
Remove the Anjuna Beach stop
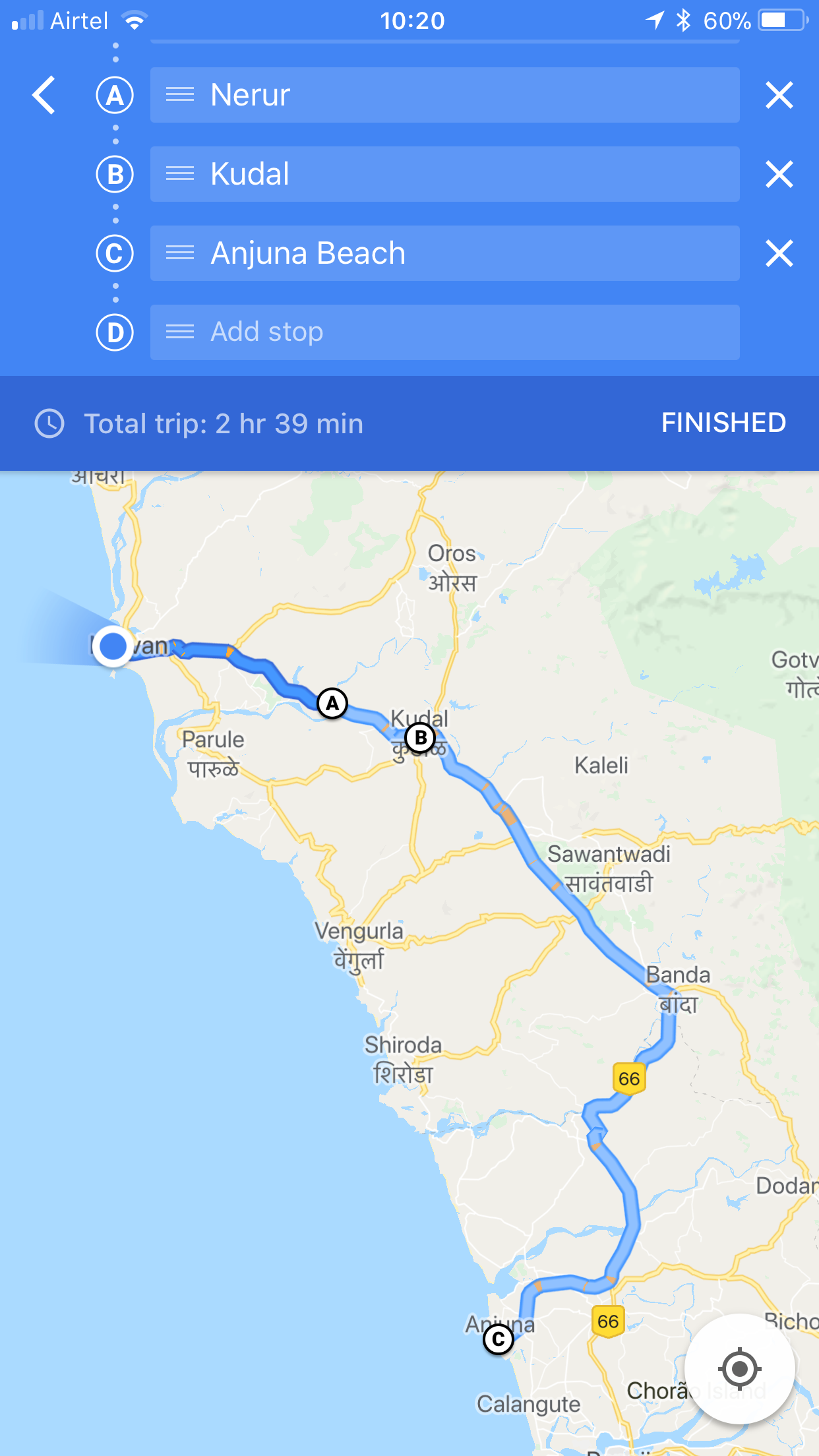tap(779, 253)
